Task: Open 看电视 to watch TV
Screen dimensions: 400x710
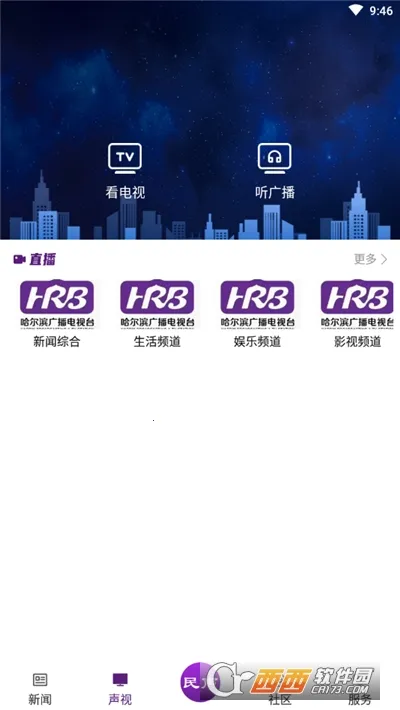Action: tap(125, 171)
